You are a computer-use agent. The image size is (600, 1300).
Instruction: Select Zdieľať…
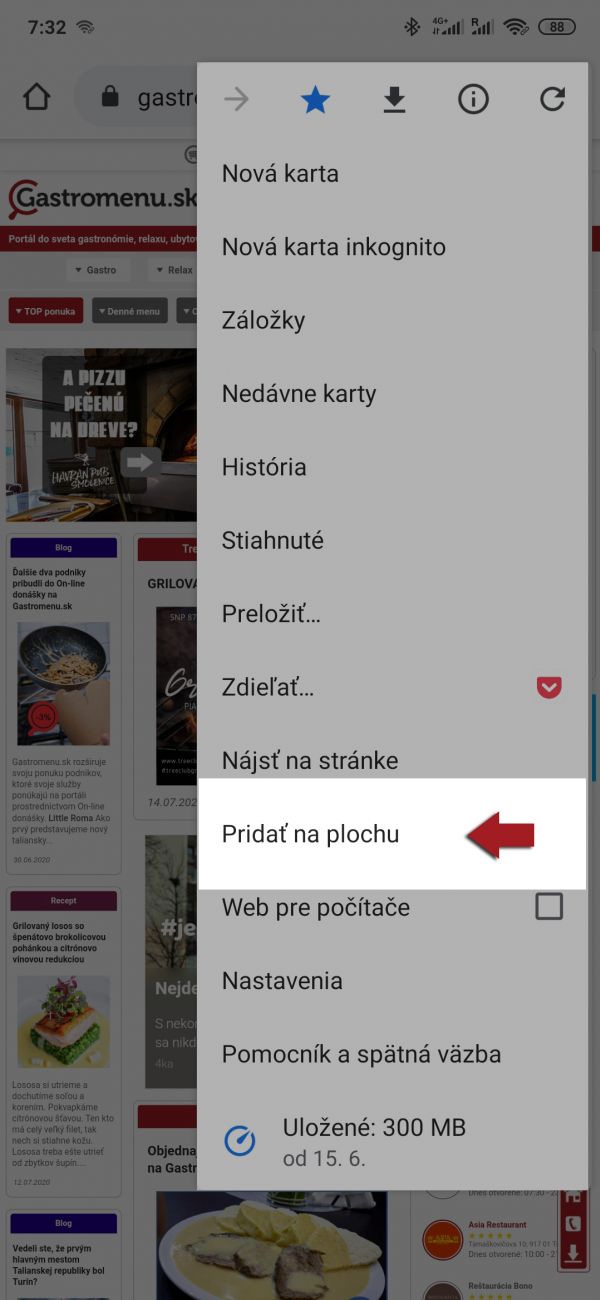[x=267, y=688]
